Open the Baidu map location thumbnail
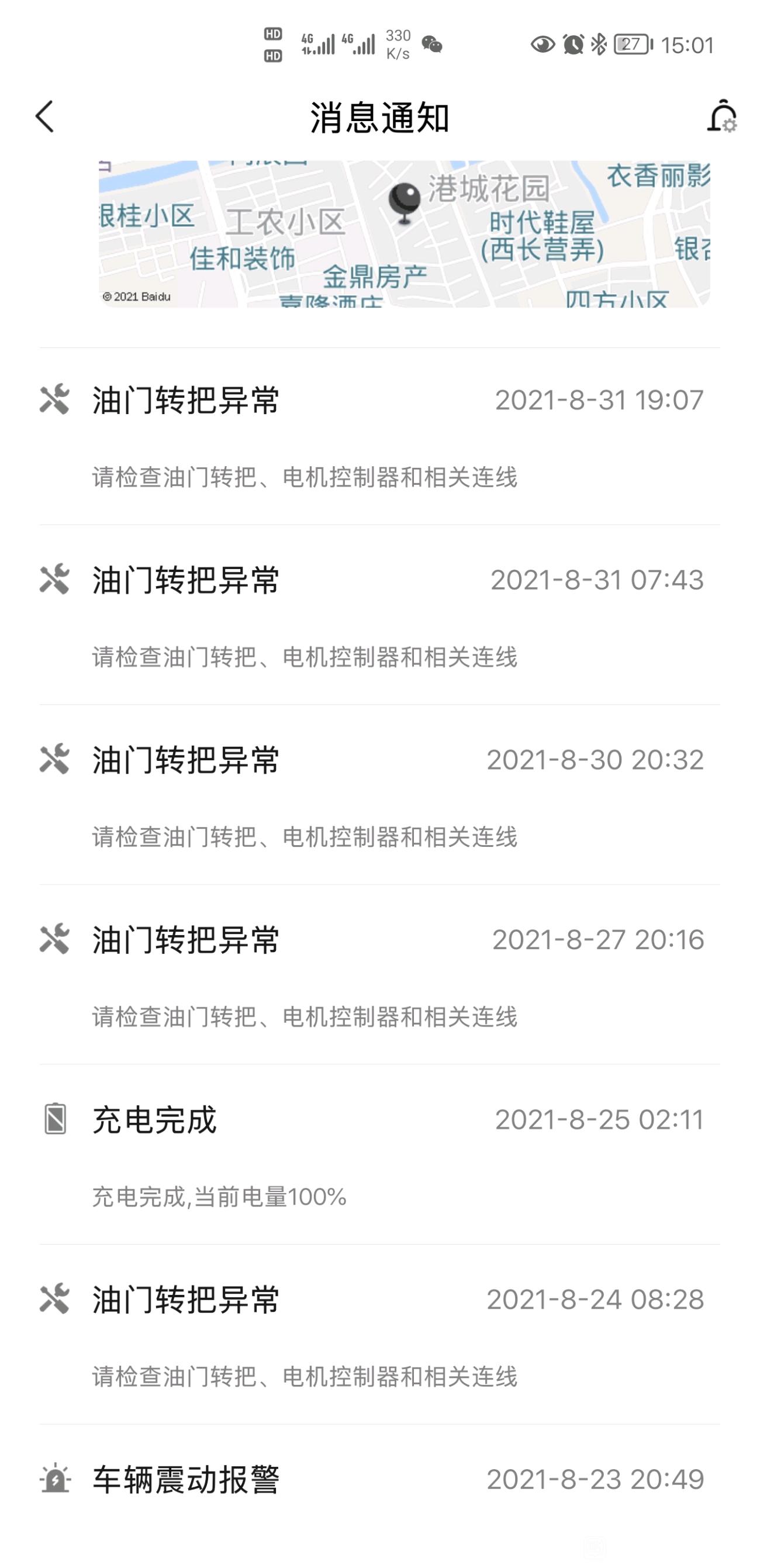This screenshot has height=1568, width=760. (x=404, y=234)
